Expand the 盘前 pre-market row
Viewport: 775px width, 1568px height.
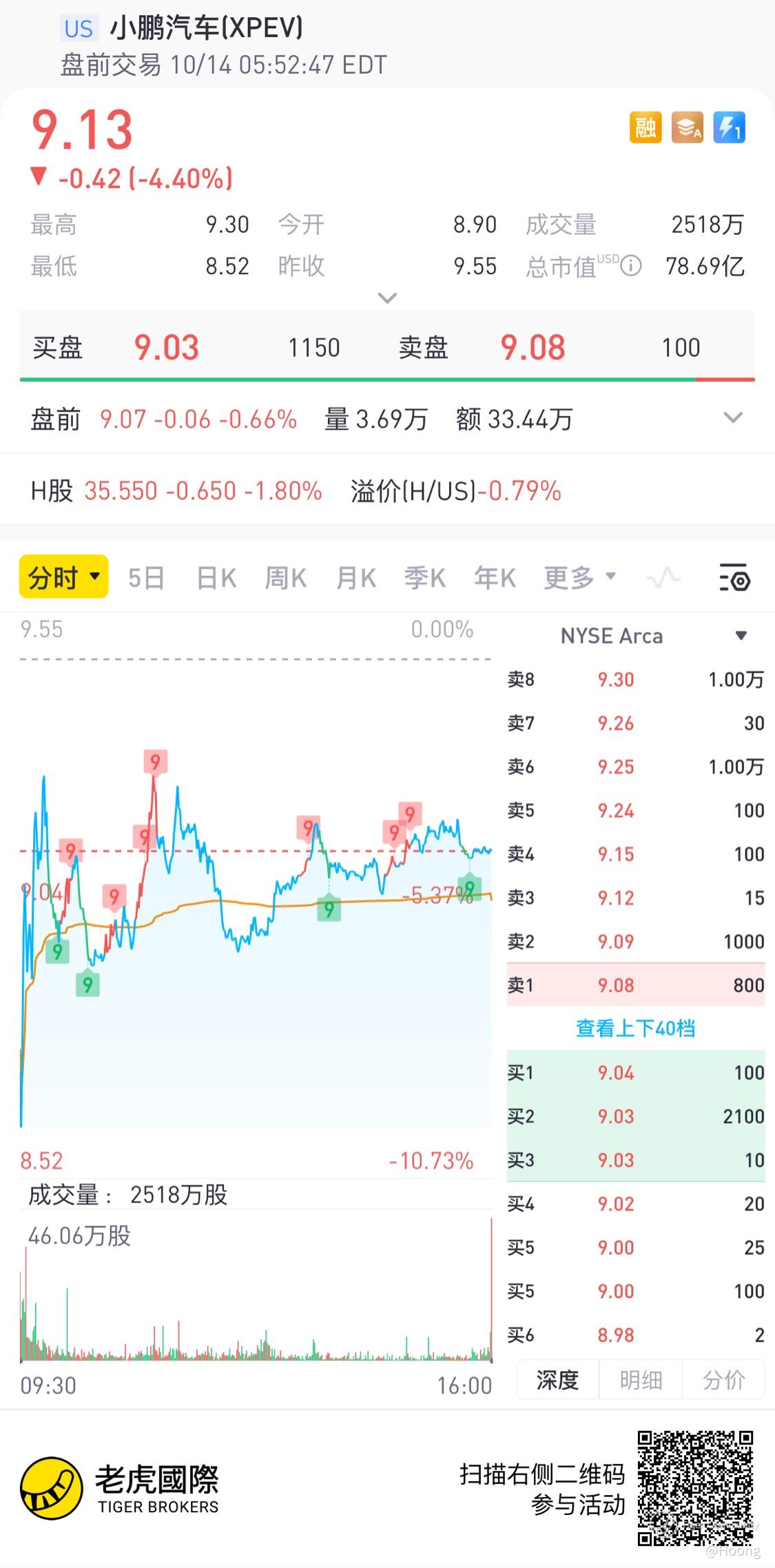(733, 418)
